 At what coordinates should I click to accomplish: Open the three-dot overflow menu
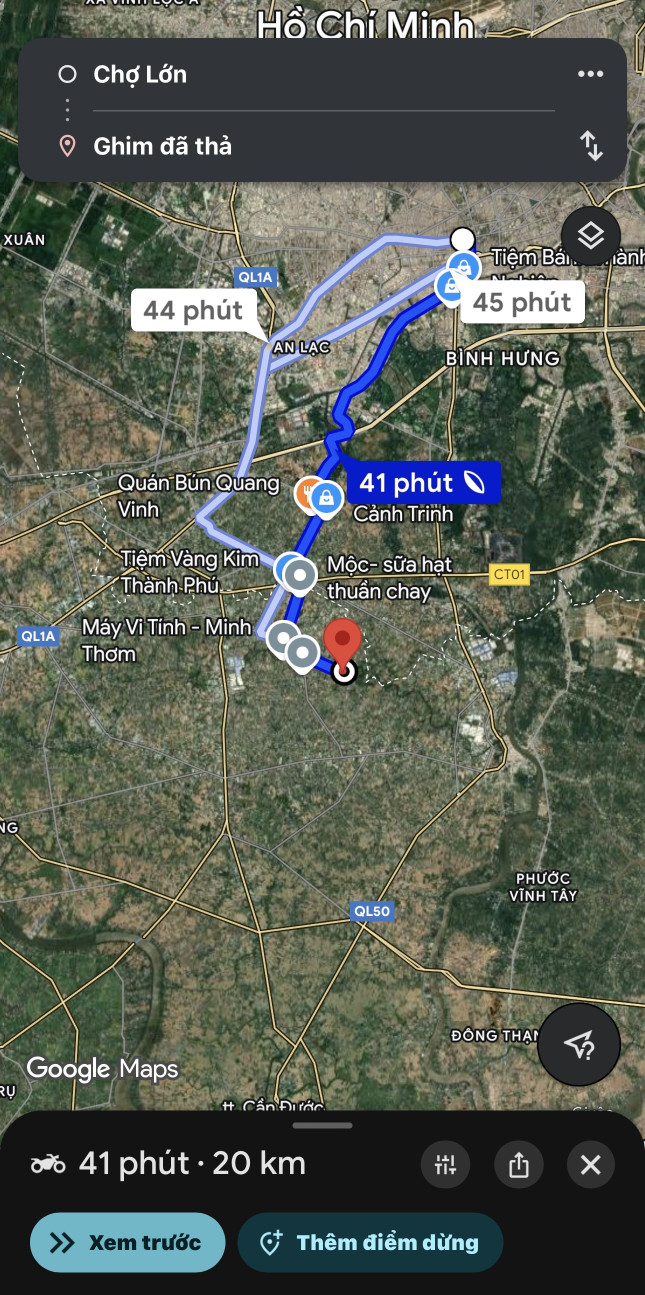click(590, 74)
